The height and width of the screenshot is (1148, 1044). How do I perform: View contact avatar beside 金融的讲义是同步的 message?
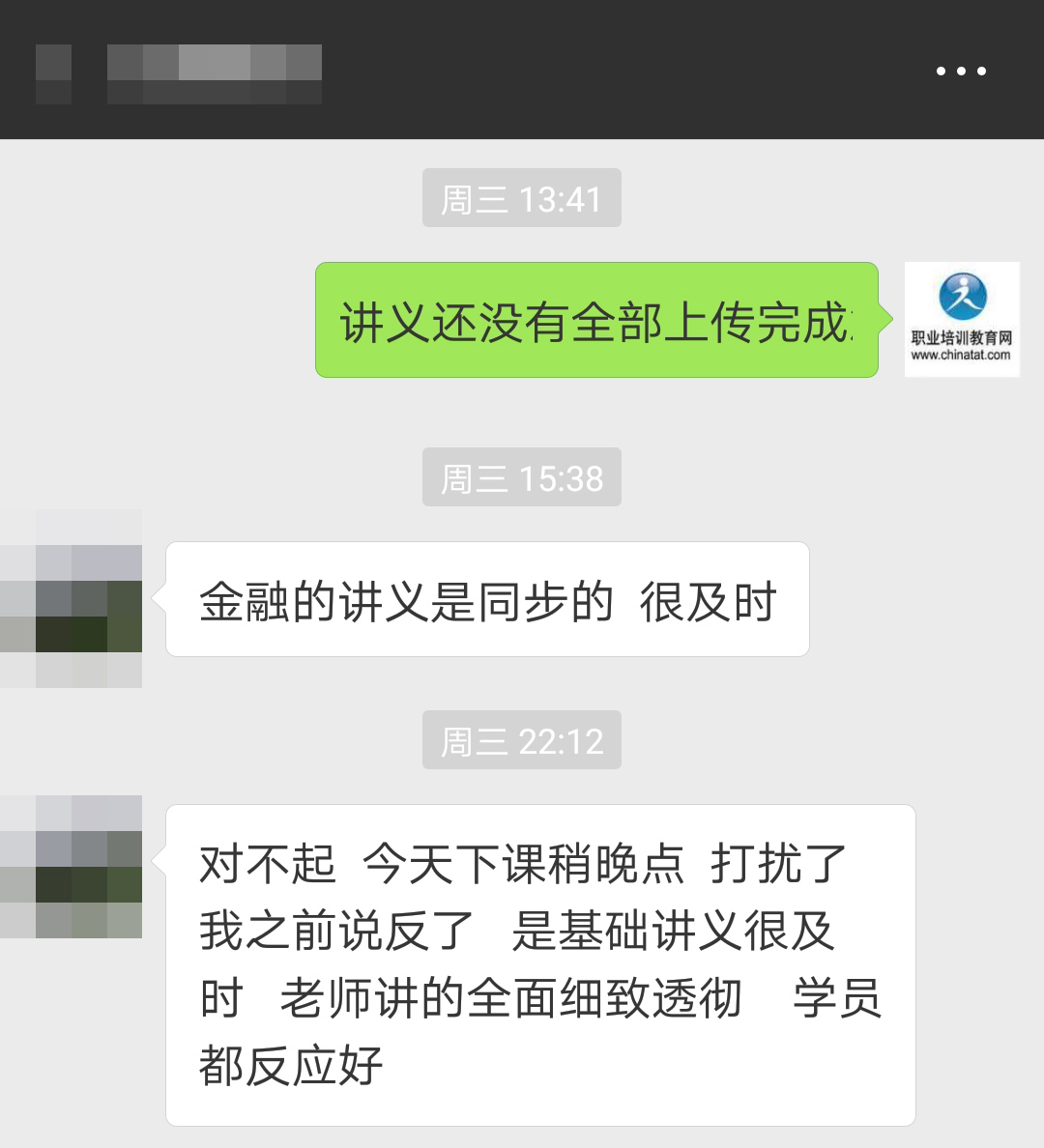tap(72, 599)
